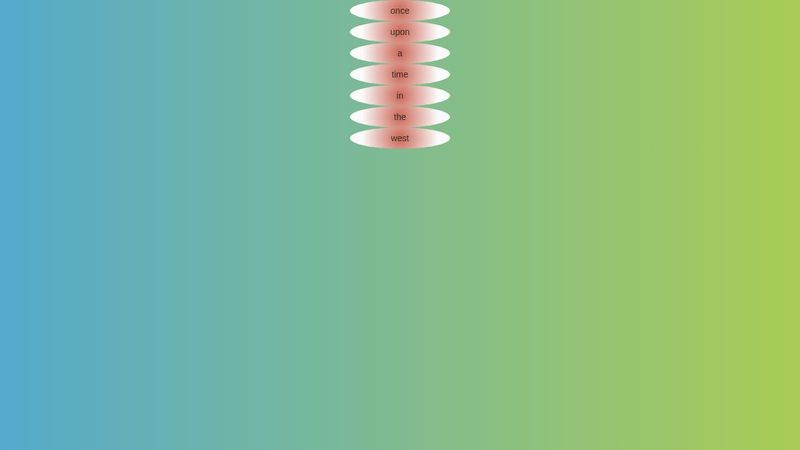This screenshot has width=800, height=450.
Task: Select the 'upon' oval button
Action: (400, 32)
